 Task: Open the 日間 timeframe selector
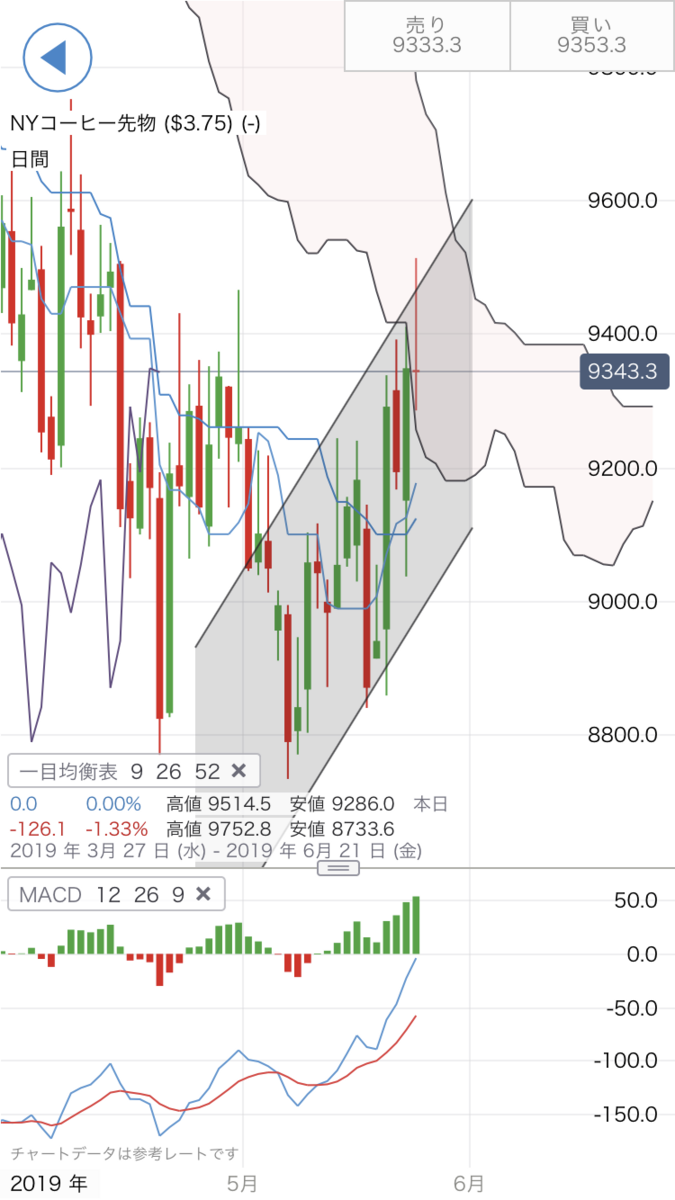point(30,158)
